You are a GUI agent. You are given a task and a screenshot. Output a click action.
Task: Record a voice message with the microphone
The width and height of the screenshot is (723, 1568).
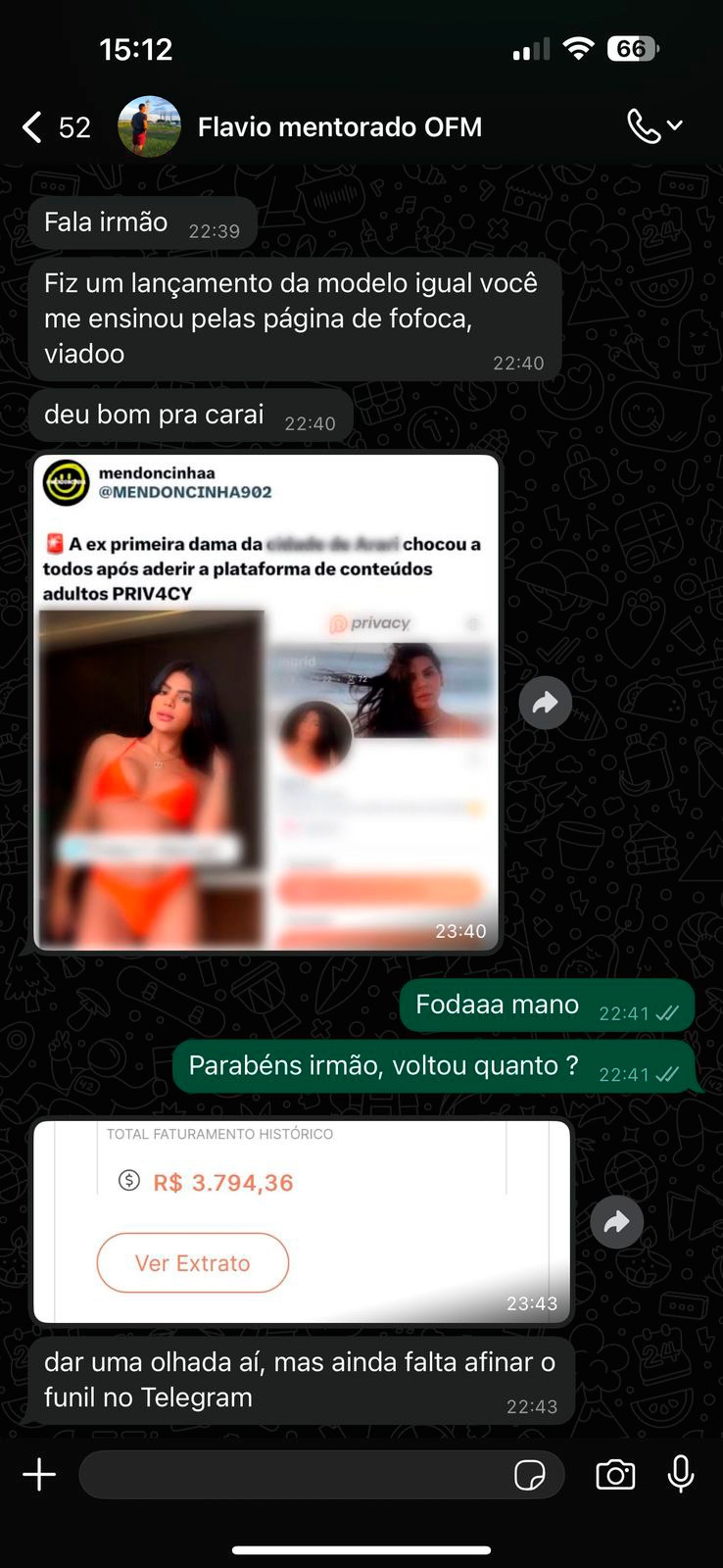[681, 1475]
